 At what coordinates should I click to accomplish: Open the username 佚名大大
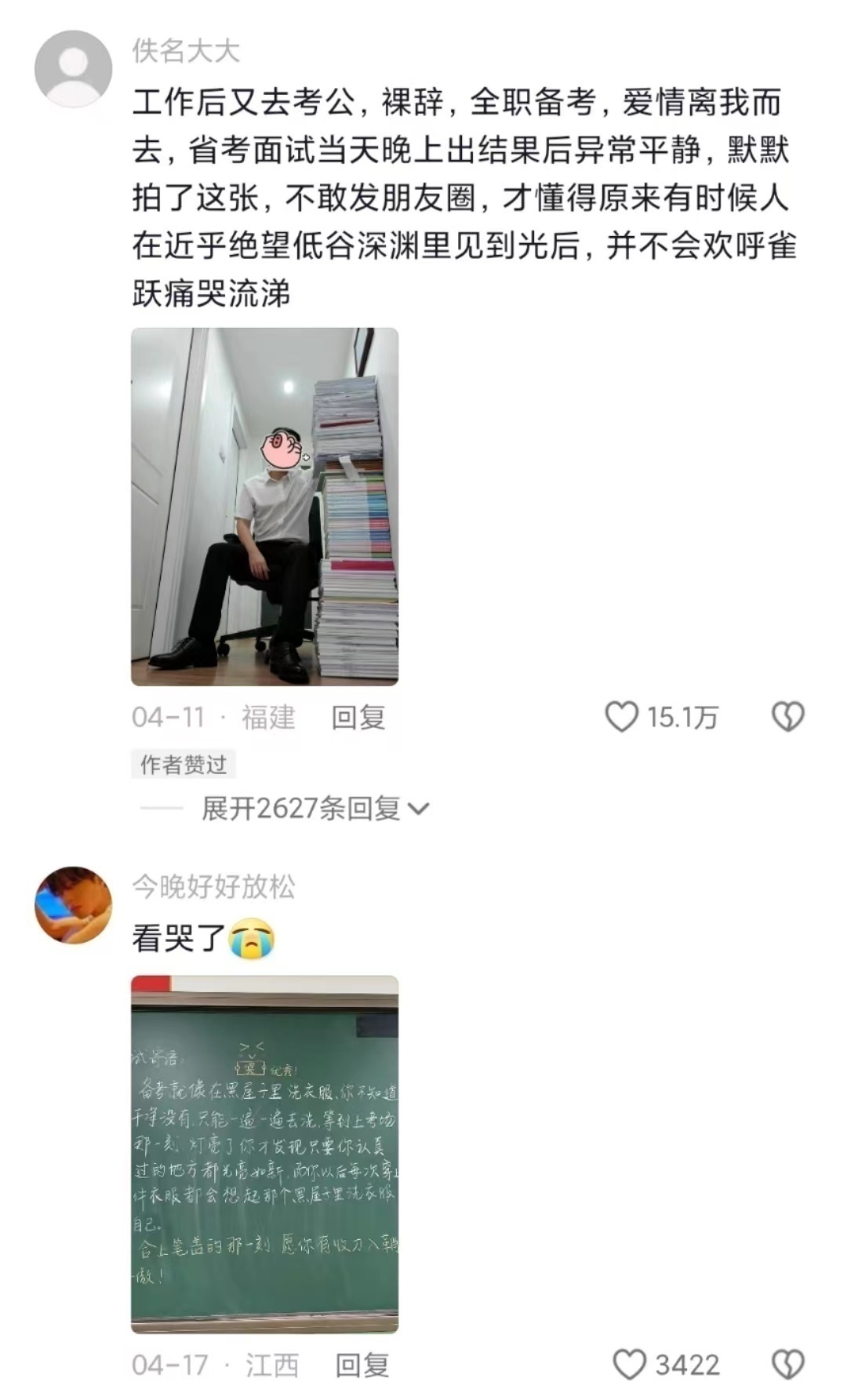[186, 51]
